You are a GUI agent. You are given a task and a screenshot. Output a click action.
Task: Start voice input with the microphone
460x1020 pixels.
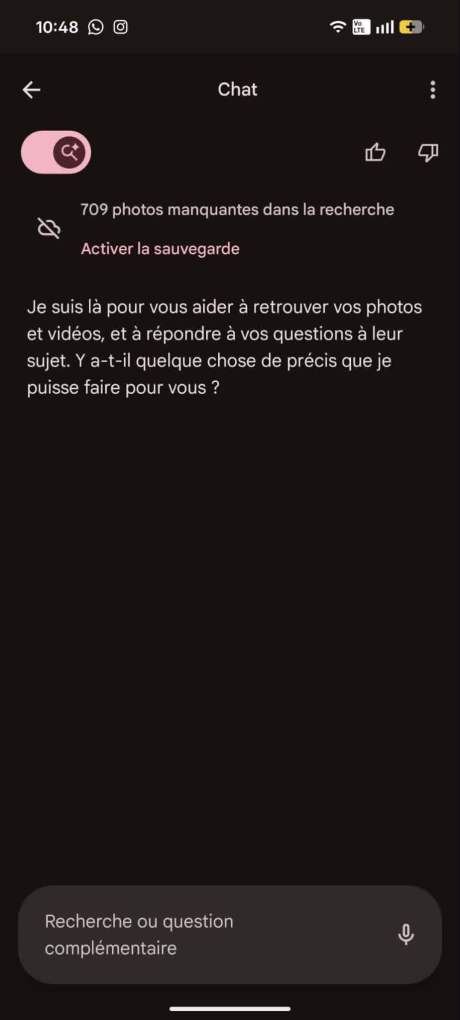pyautogui.click(x=406, y=935)
